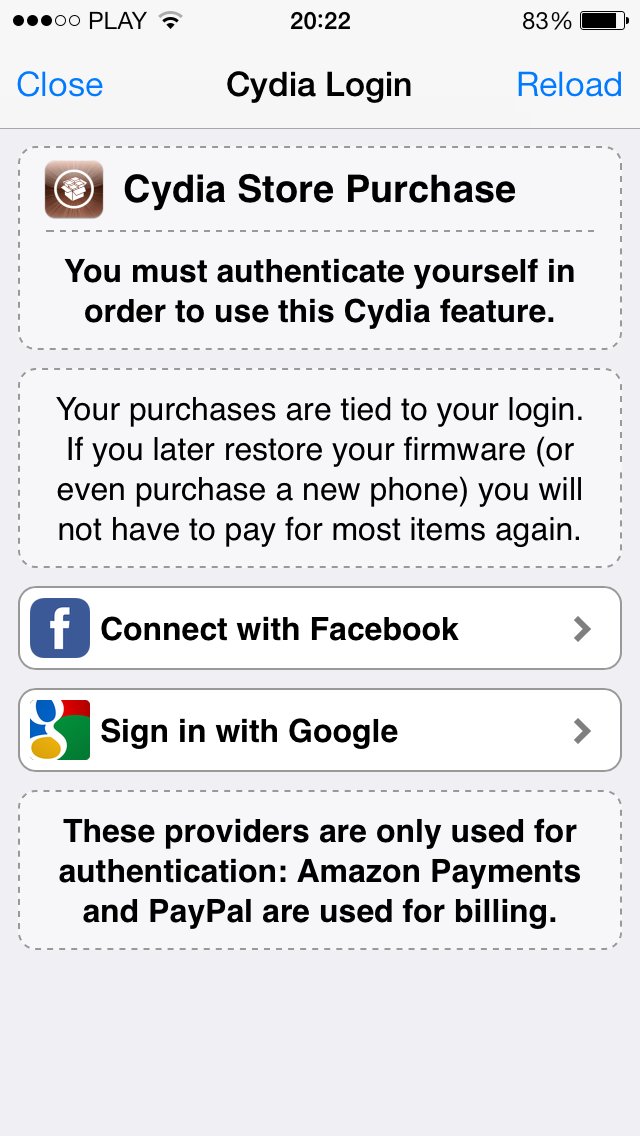Reload the Cydia Login page
This screenshot has height=1136, width=640.
point(569,85)
